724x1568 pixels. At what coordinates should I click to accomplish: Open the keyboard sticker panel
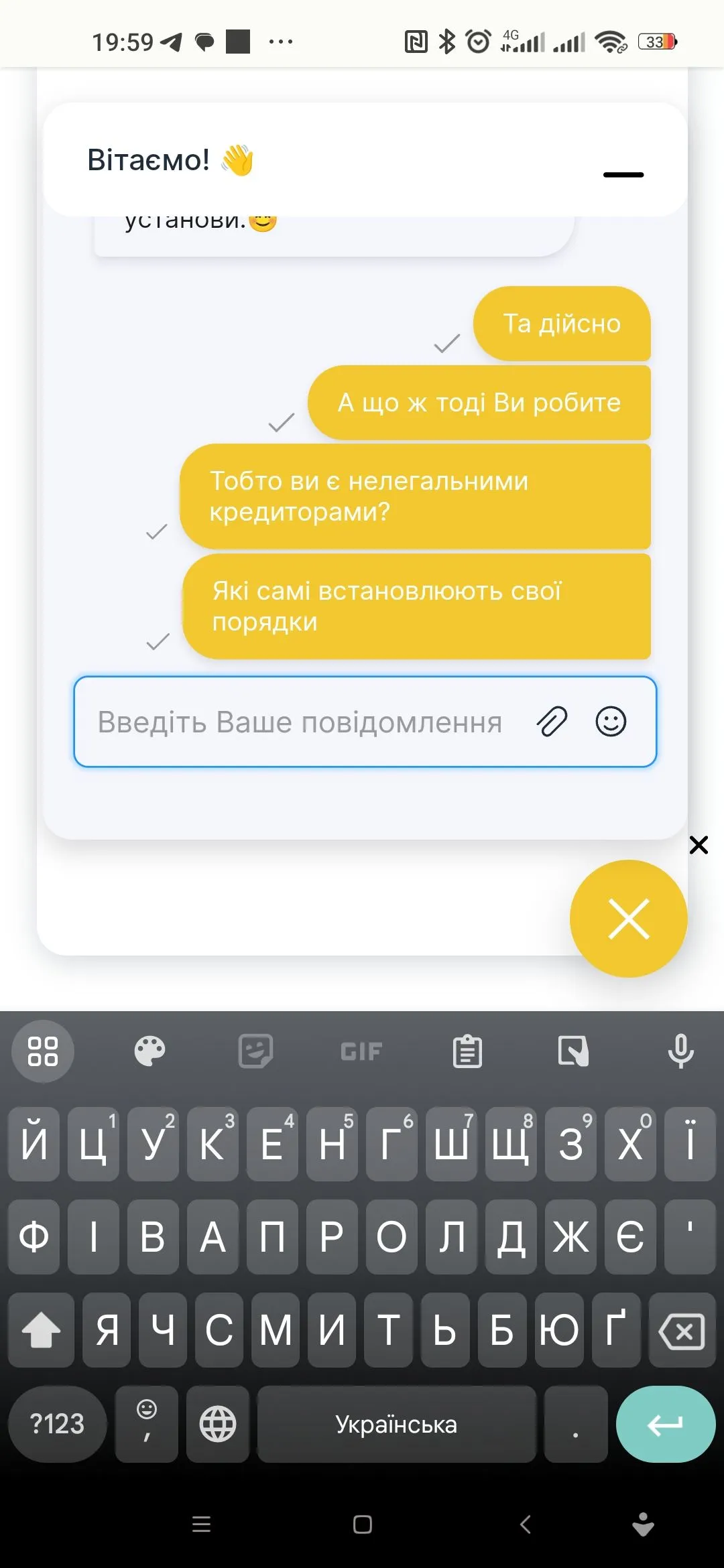click(x=255, y=1051)
